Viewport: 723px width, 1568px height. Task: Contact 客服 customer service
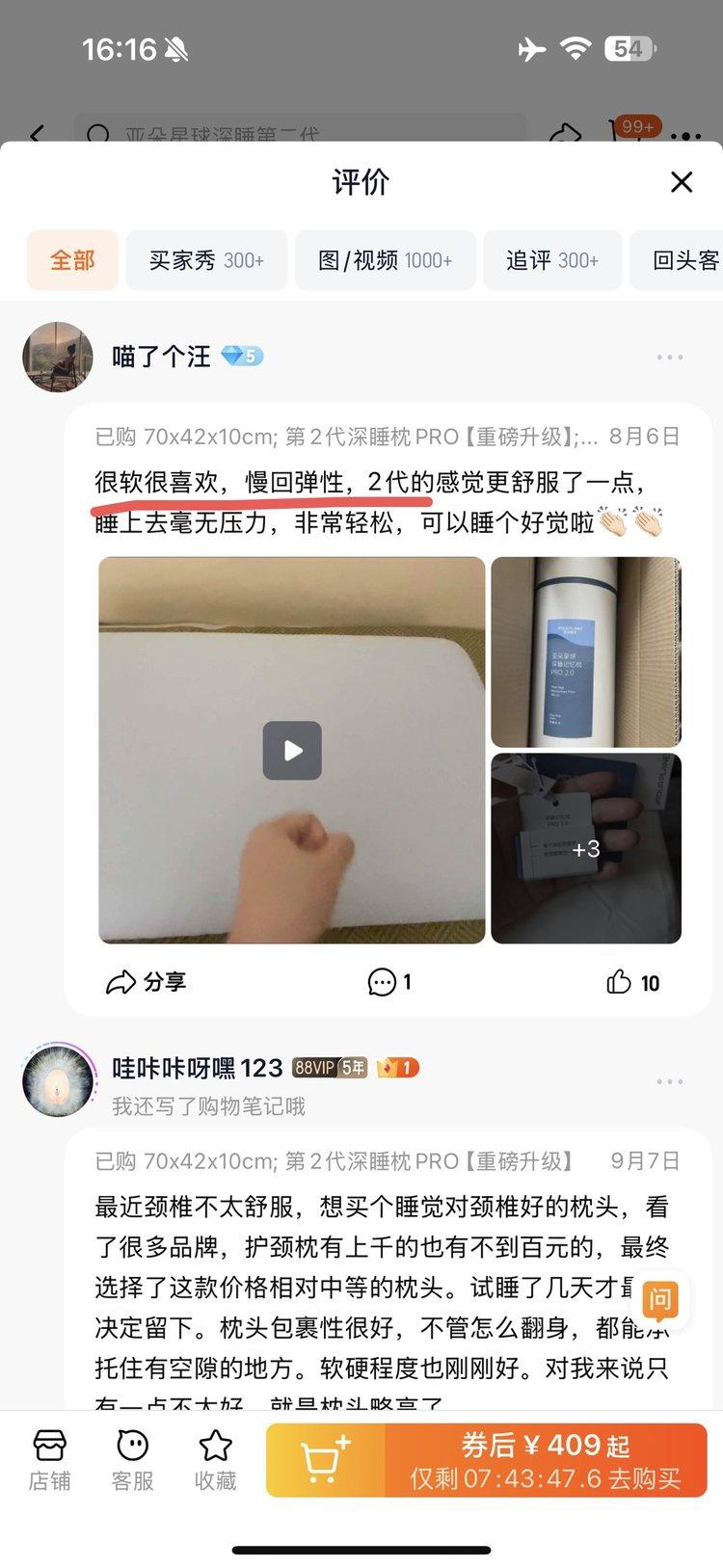click(x=132, y=1460)
